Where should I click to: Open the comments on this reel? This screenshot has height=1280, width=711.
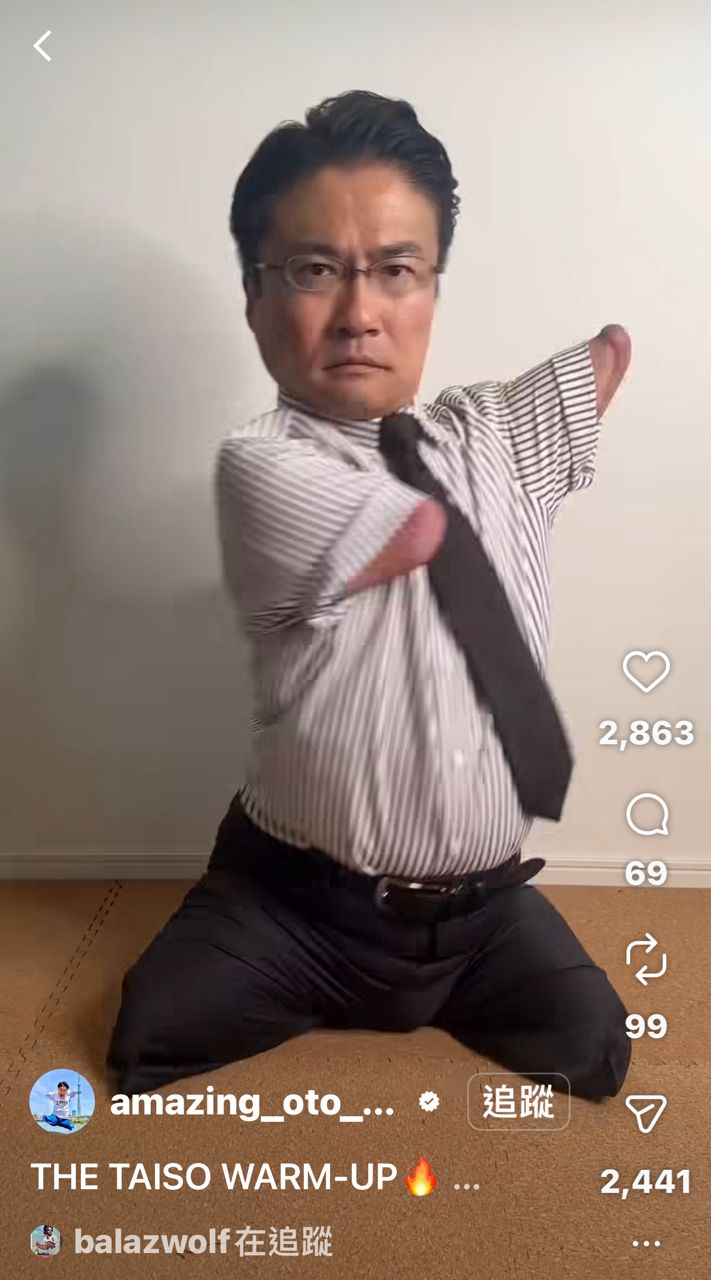pos(646,816)
